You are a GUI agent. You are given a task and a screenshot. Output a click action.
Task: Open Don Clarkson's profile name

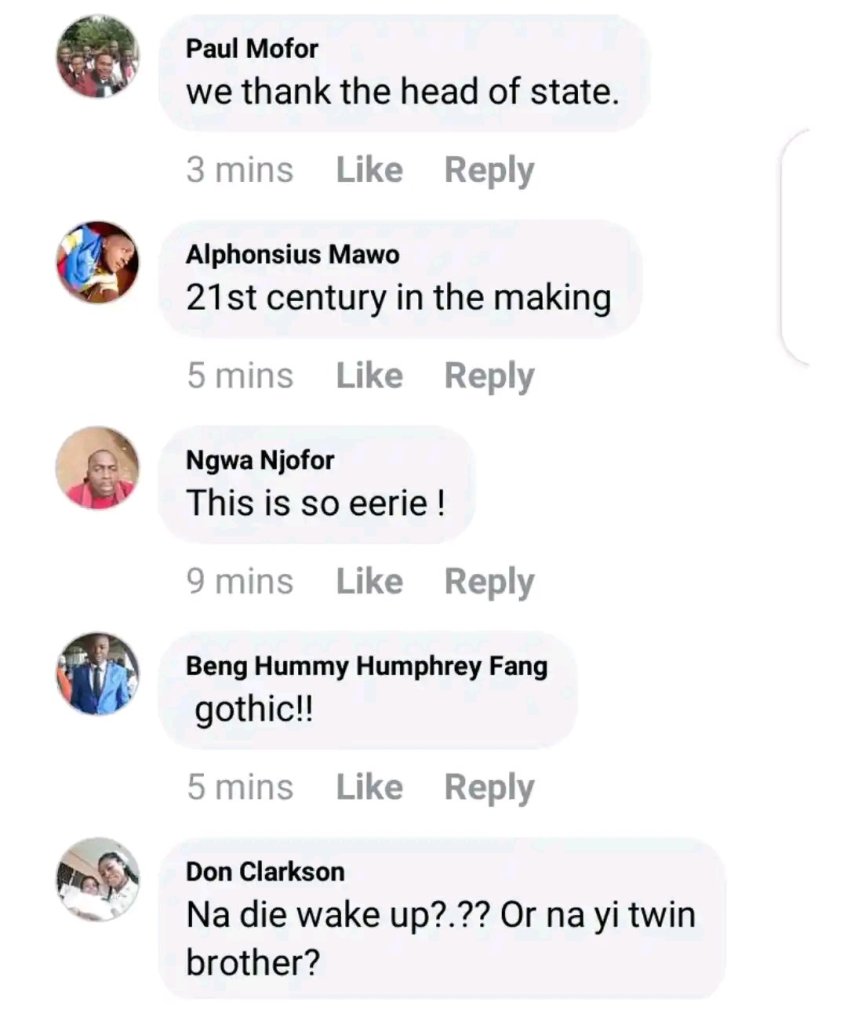(265, 871)
